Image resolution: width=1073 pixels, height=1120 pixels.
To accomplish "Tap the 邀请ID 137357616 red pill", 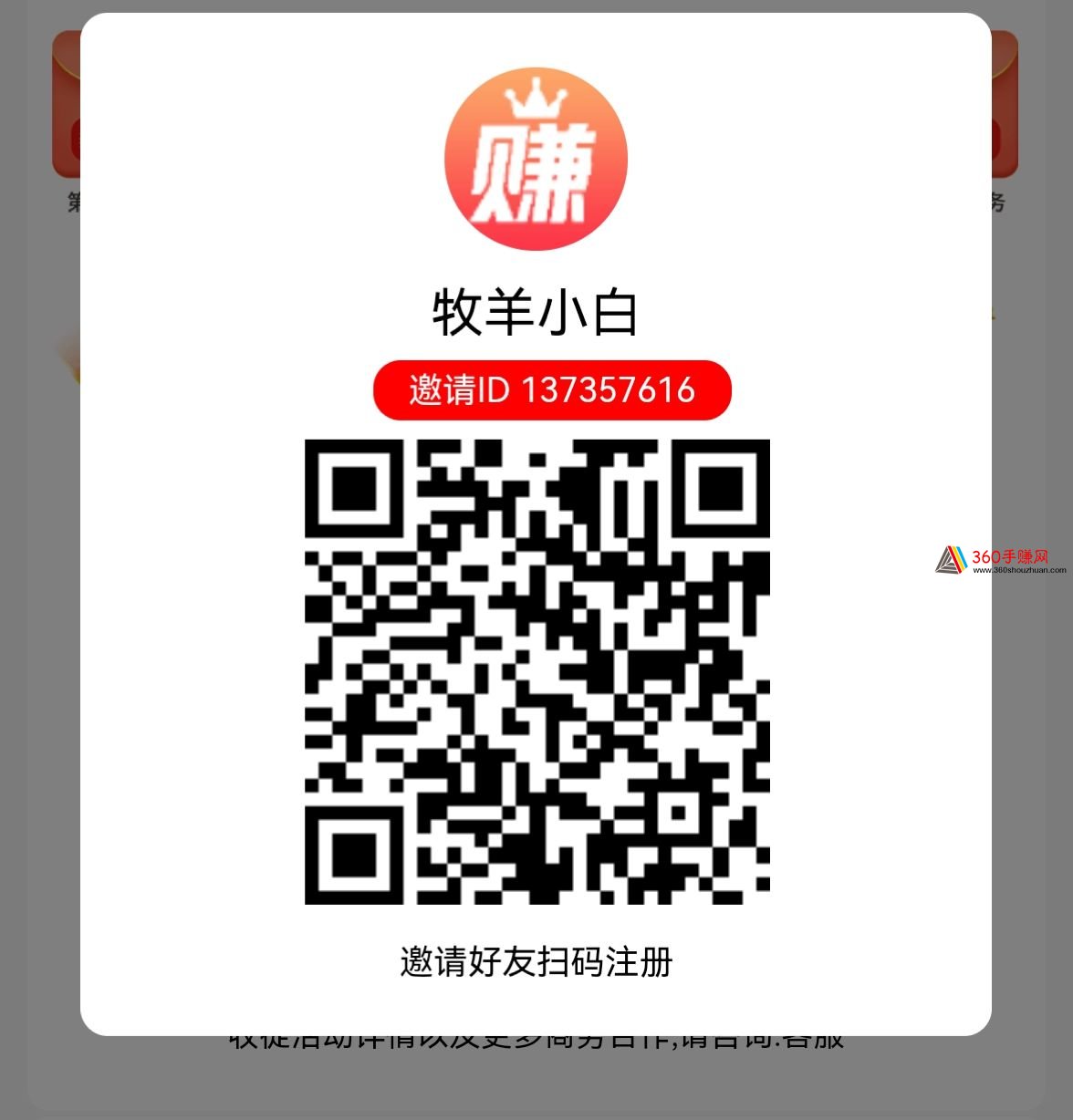I will 552,390.
